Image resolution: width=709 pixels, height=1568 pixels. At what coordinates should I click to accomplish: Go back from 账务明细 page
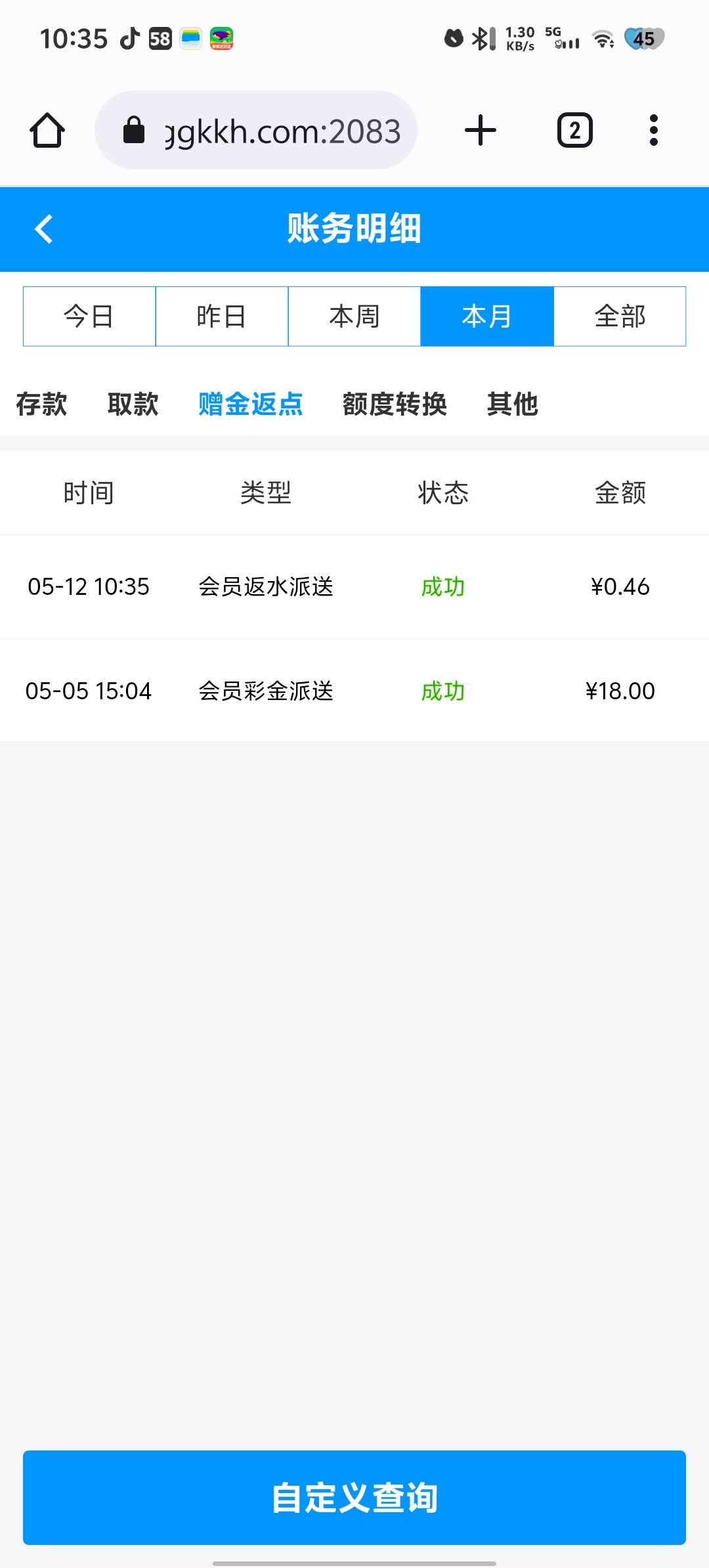click(44, 229)
